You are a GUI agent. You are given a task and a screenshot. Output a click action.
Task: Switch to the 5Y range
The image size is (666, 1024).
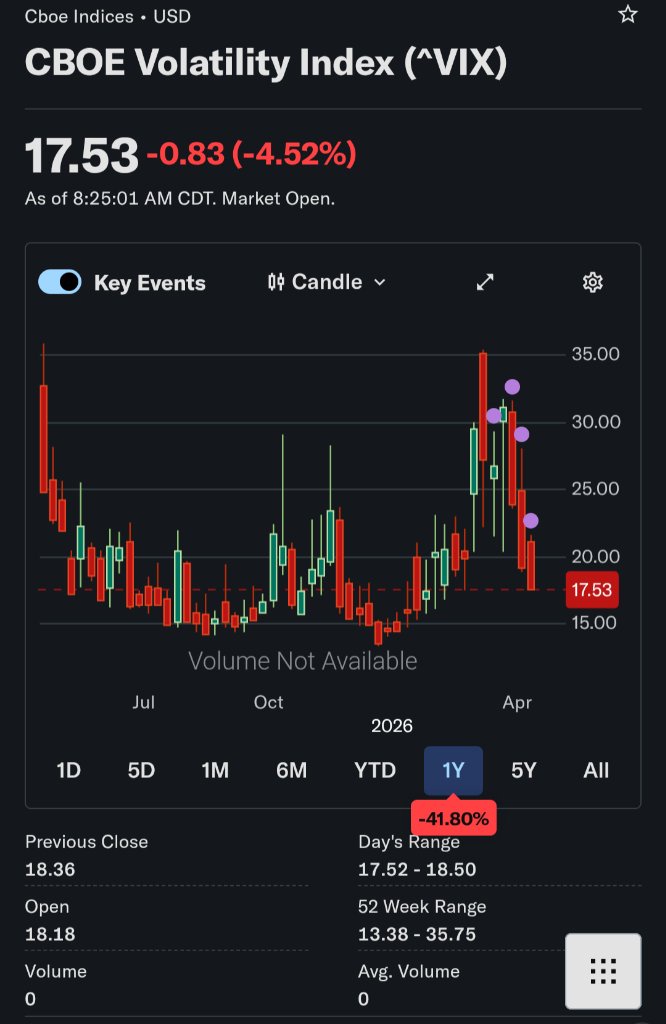[x=524, y=770]
